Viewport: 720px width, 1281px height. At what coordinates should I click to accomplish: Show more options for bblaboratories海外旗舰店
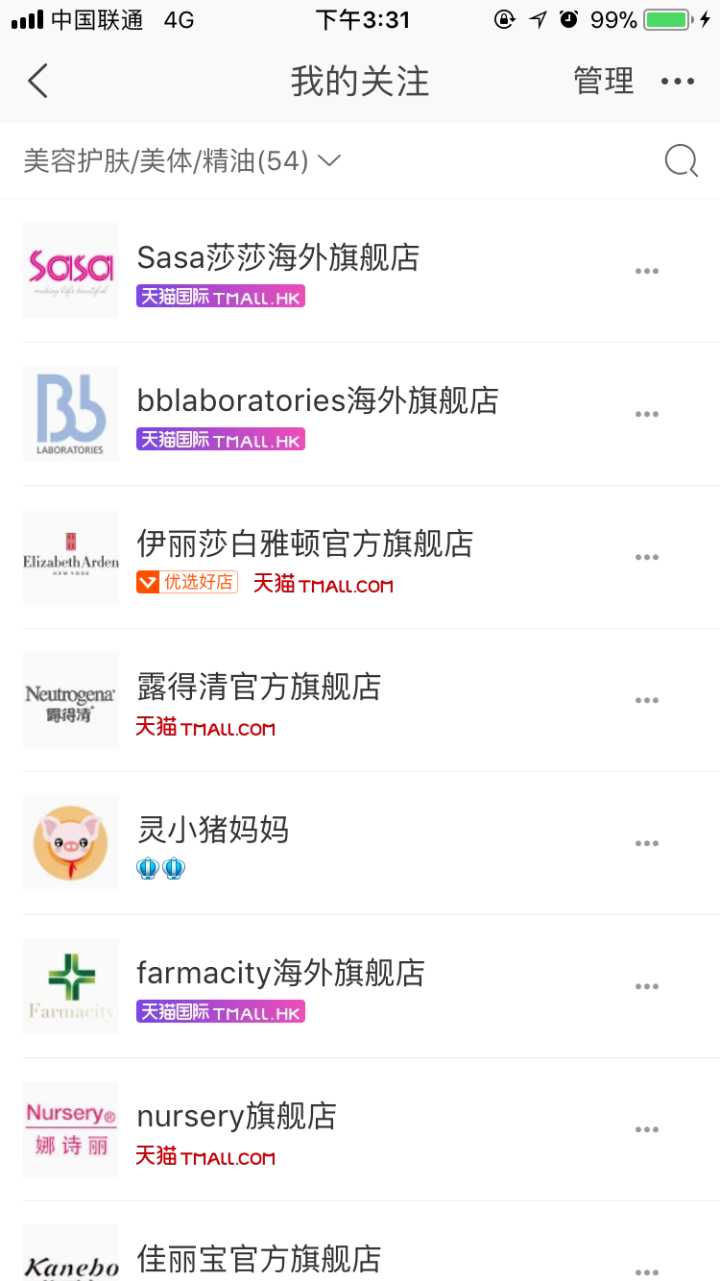coord(647,414)
